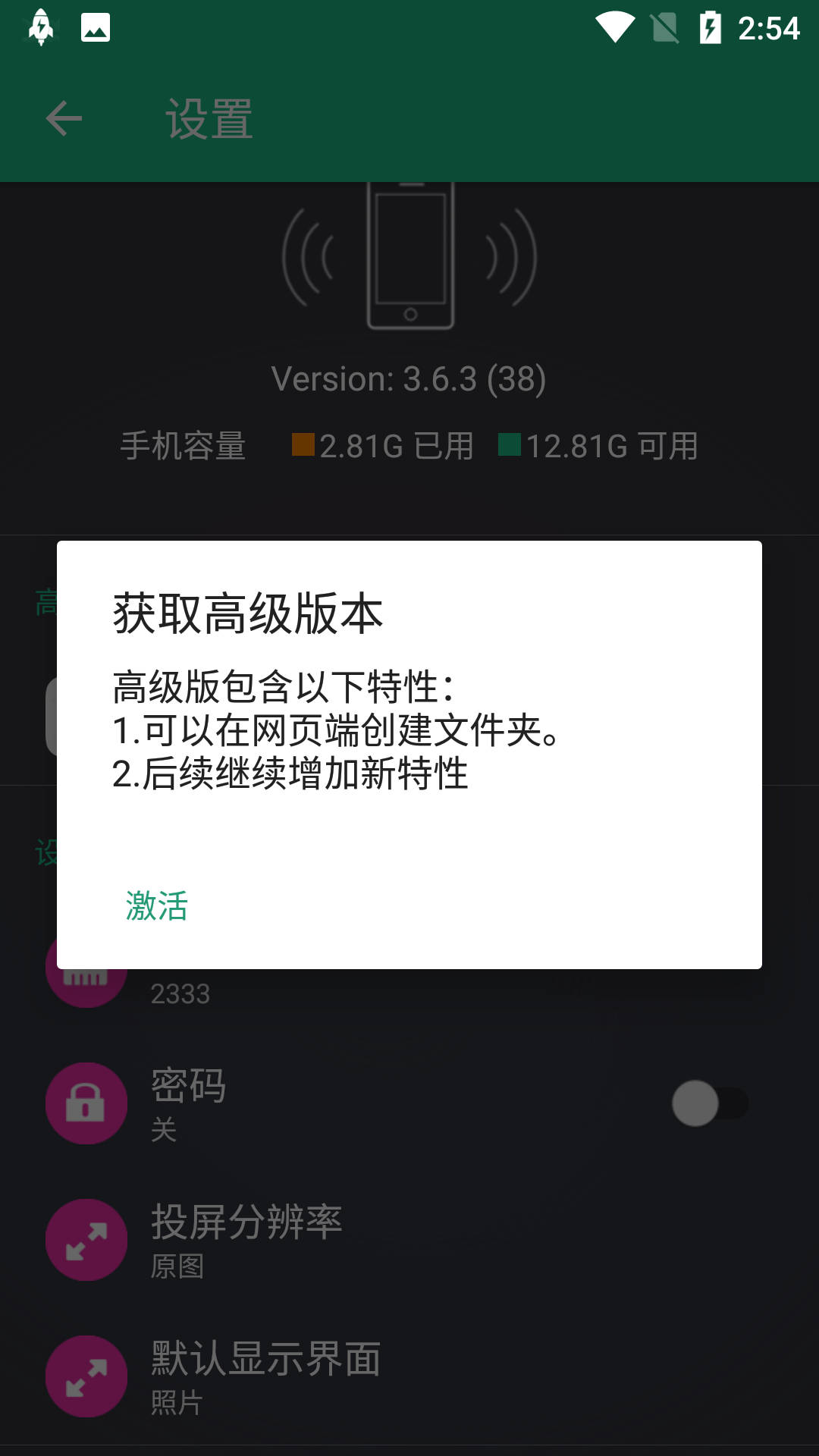Tap the 设置 title in the header
This screenshot has width=819, height=1456.
(x=208, y=119)
